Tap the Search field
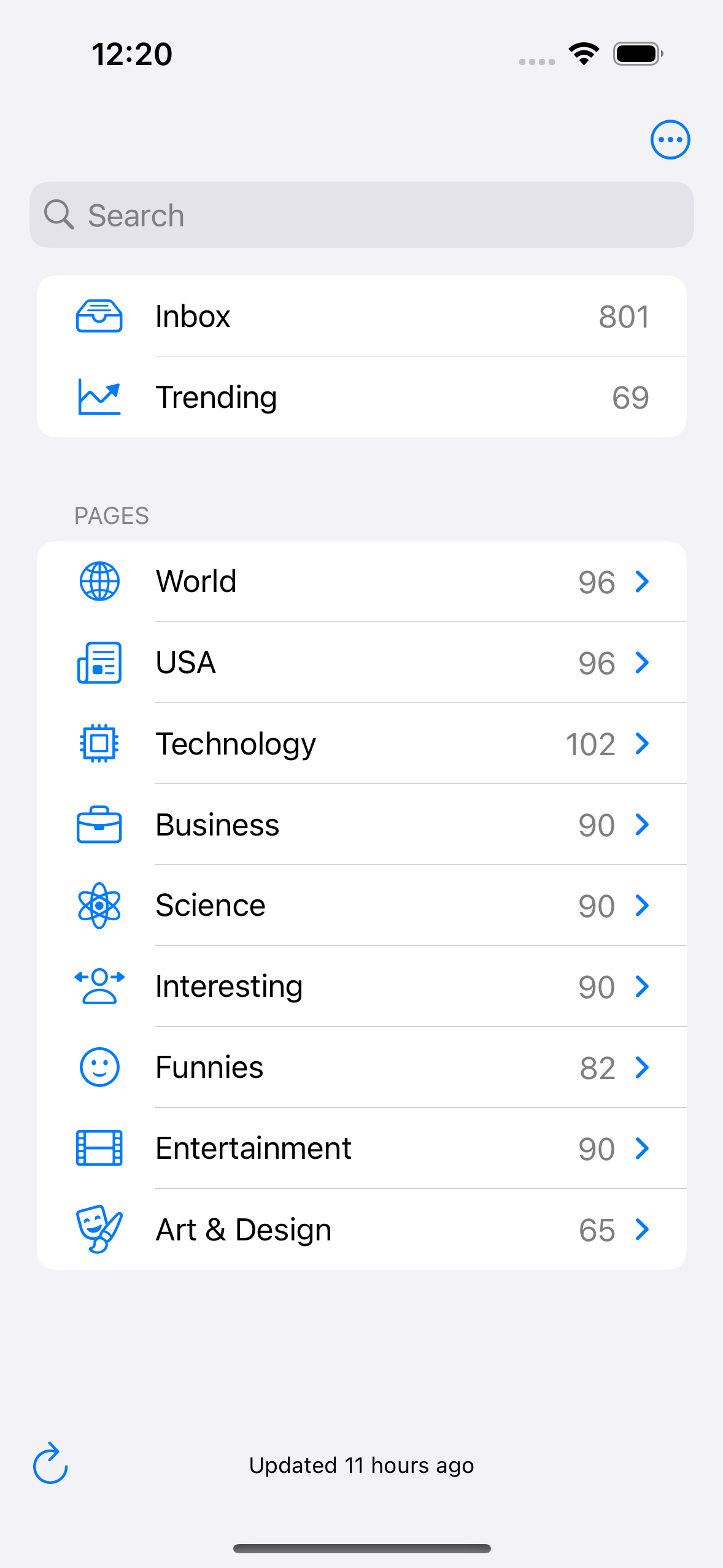 (x=361, y=215)
